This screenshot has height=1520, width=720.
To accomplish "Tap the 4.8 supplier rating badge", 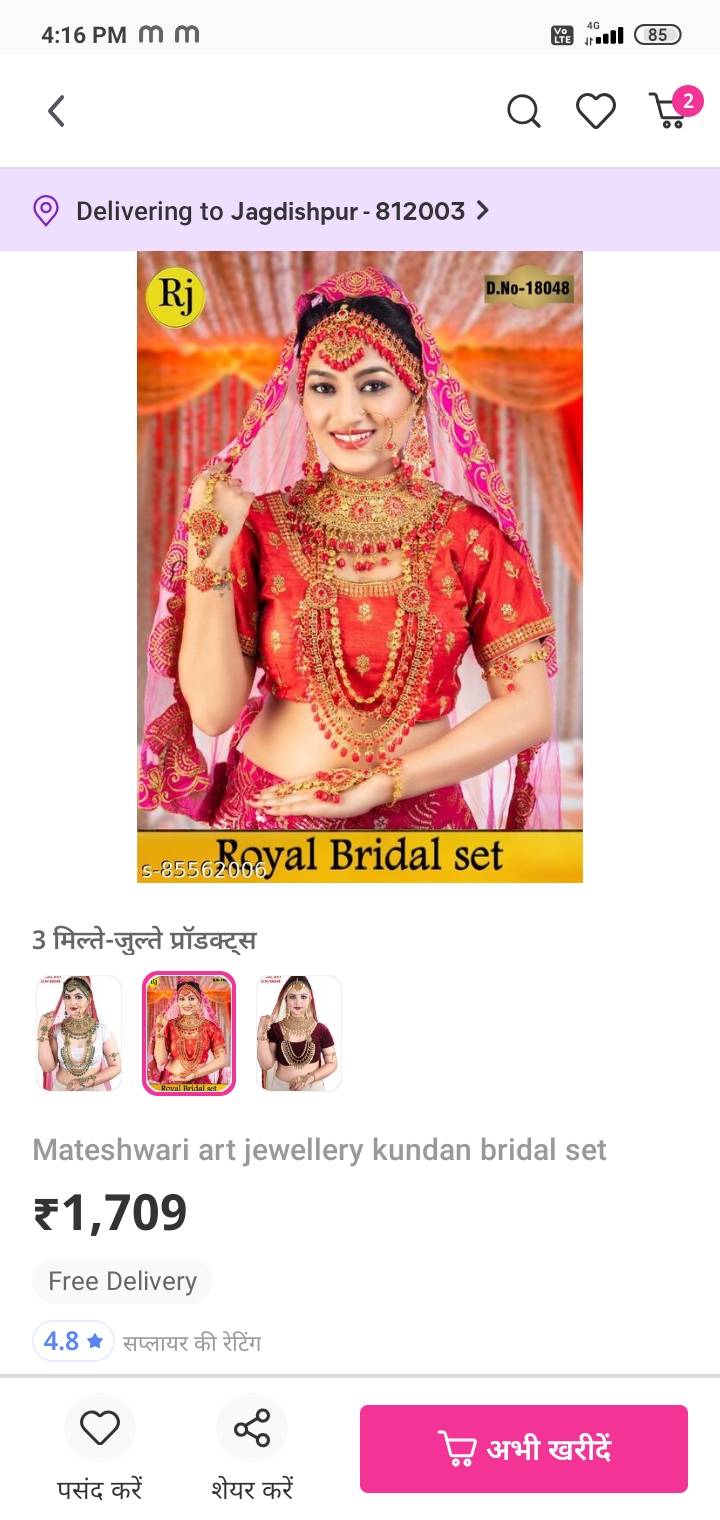I will tap(74, 1341).
